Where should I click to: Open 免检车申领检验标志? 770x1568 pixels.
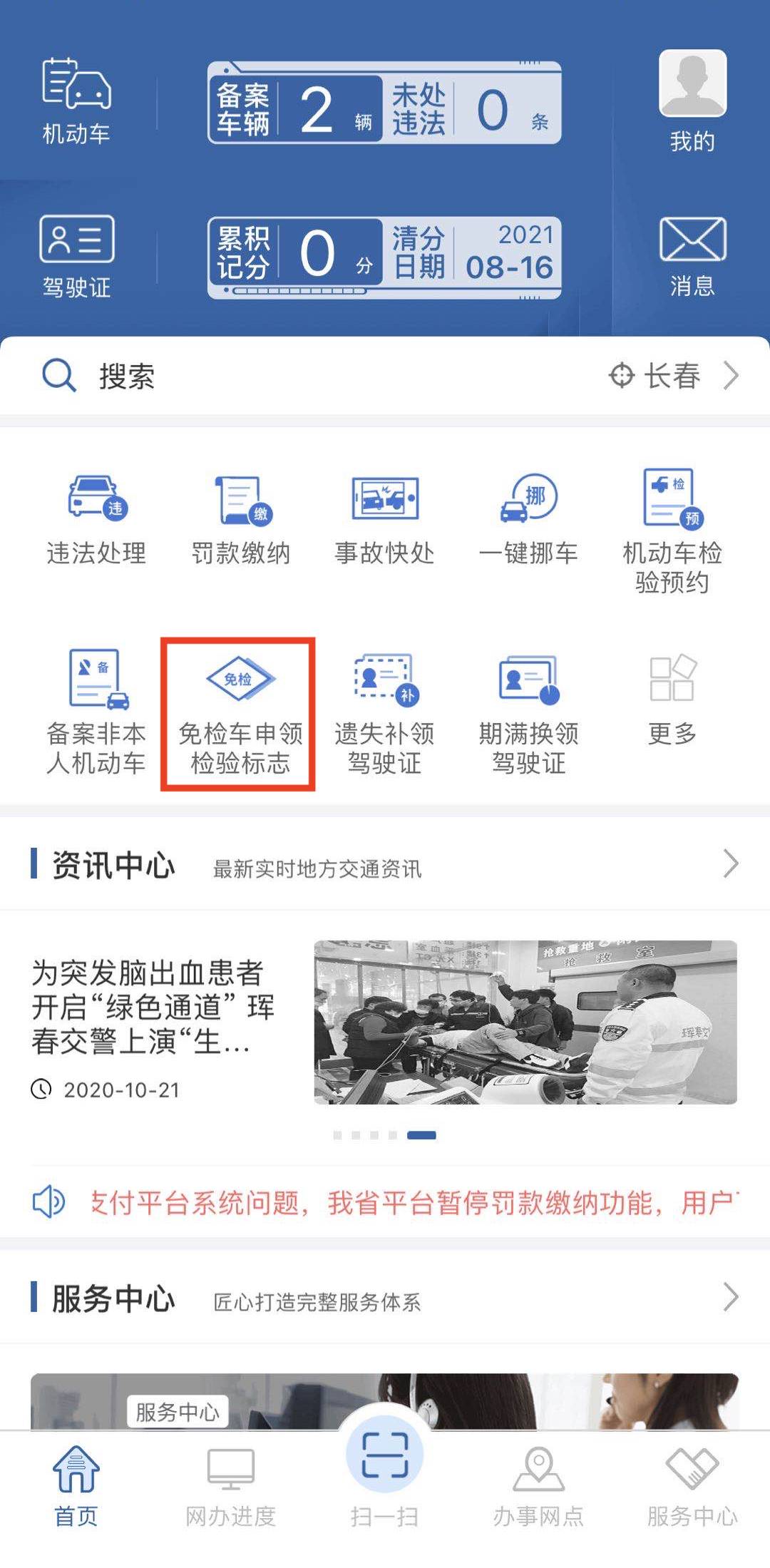point(241,713)
